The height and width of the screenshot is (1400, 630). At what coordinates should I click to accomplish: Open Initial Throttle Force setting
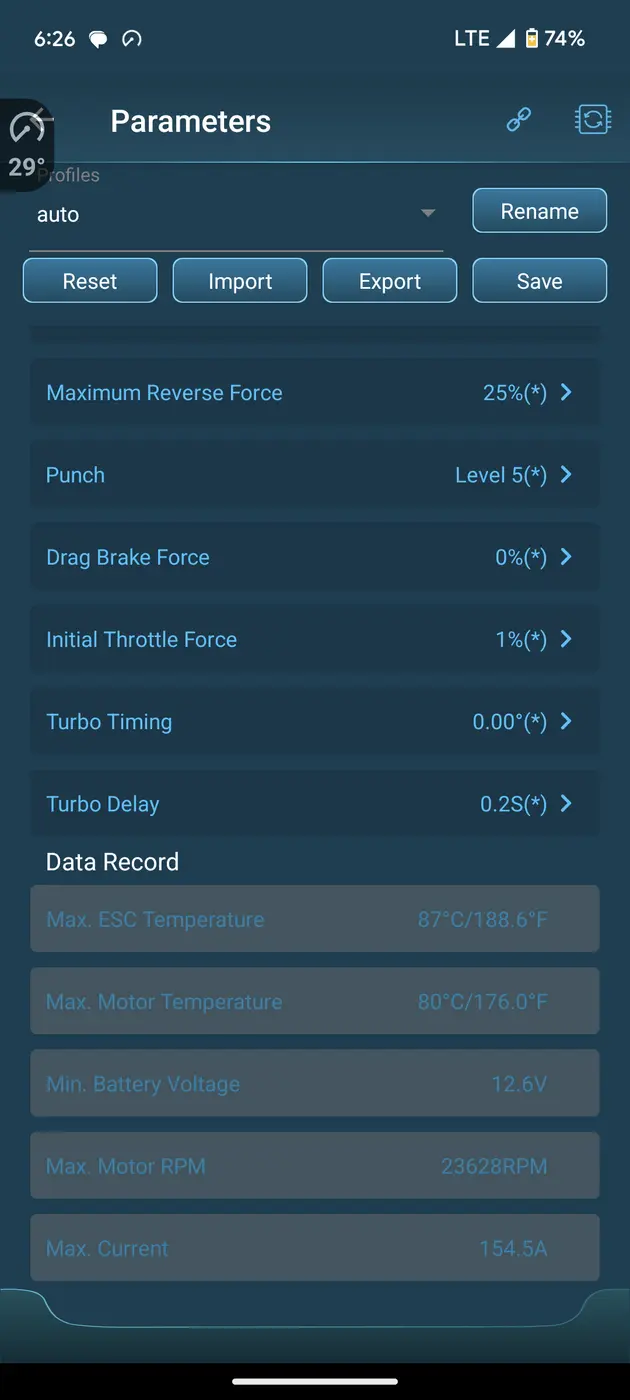pos(315,639)
